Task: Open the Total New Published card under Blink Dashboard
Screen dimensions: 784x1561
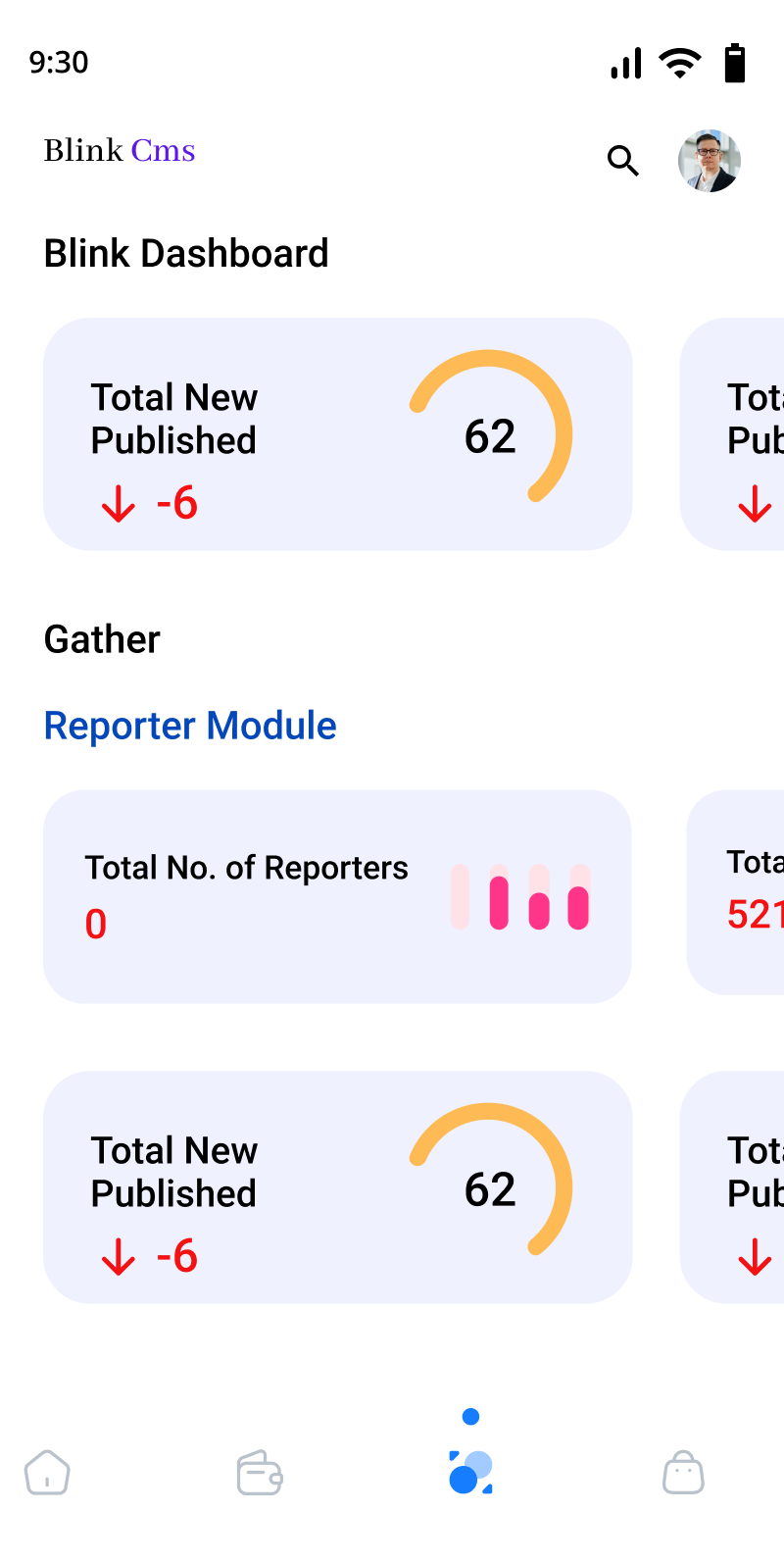Action: pyautogui.click(x=337, y=433)
